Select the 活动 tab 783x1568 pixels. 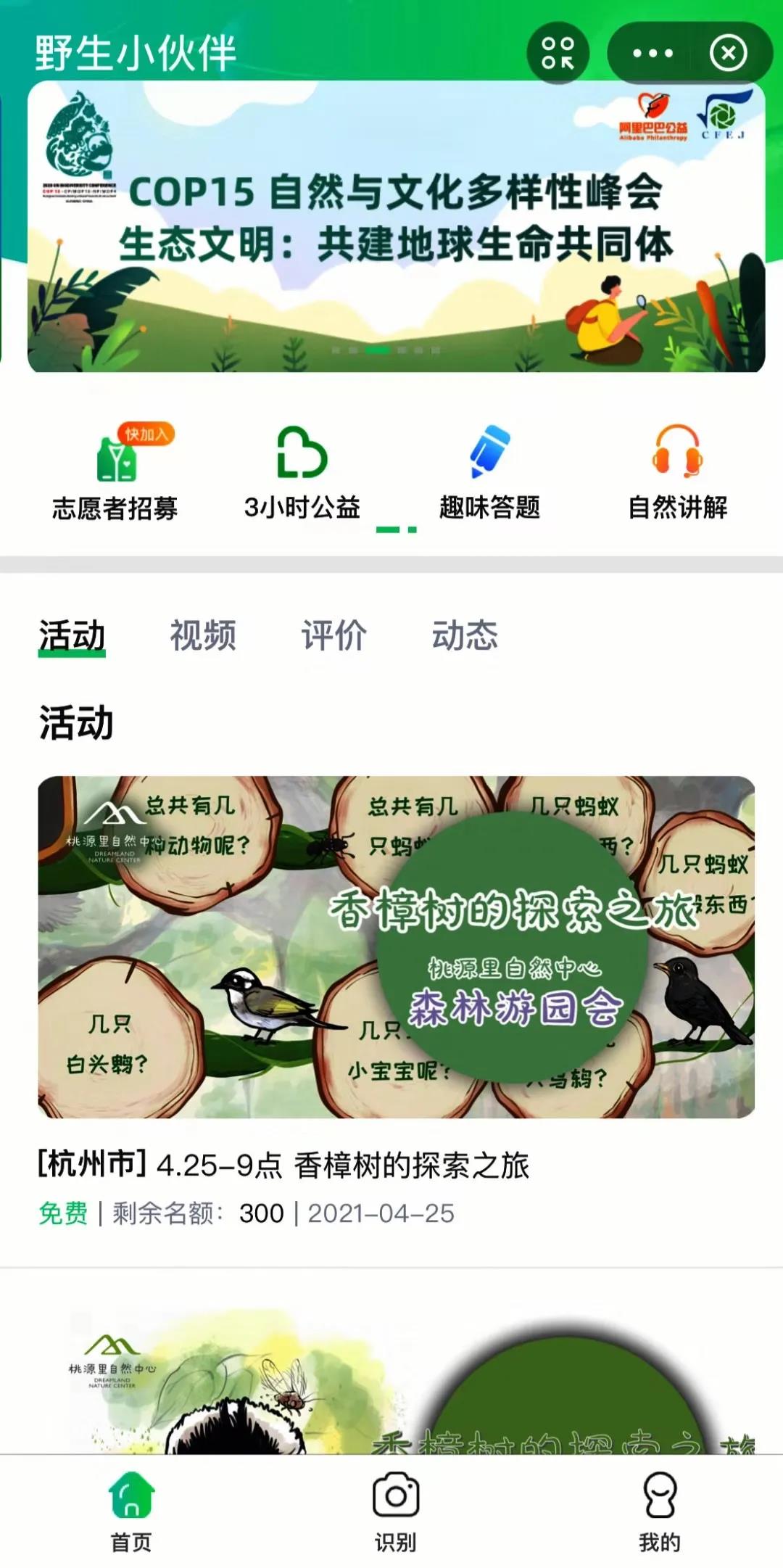[72, 635]
